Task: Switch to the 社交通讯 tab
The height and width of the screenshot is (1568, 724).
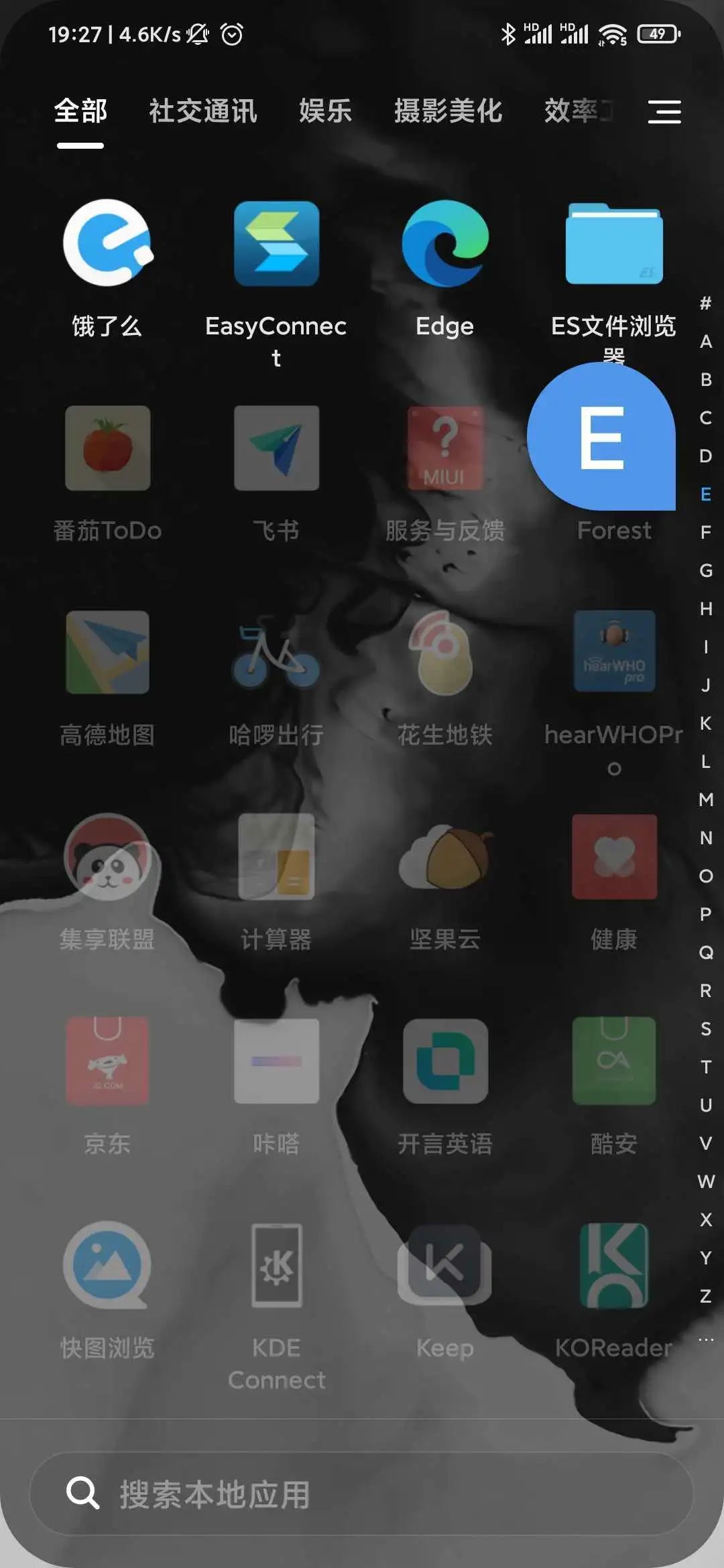Action: point(202,111)
